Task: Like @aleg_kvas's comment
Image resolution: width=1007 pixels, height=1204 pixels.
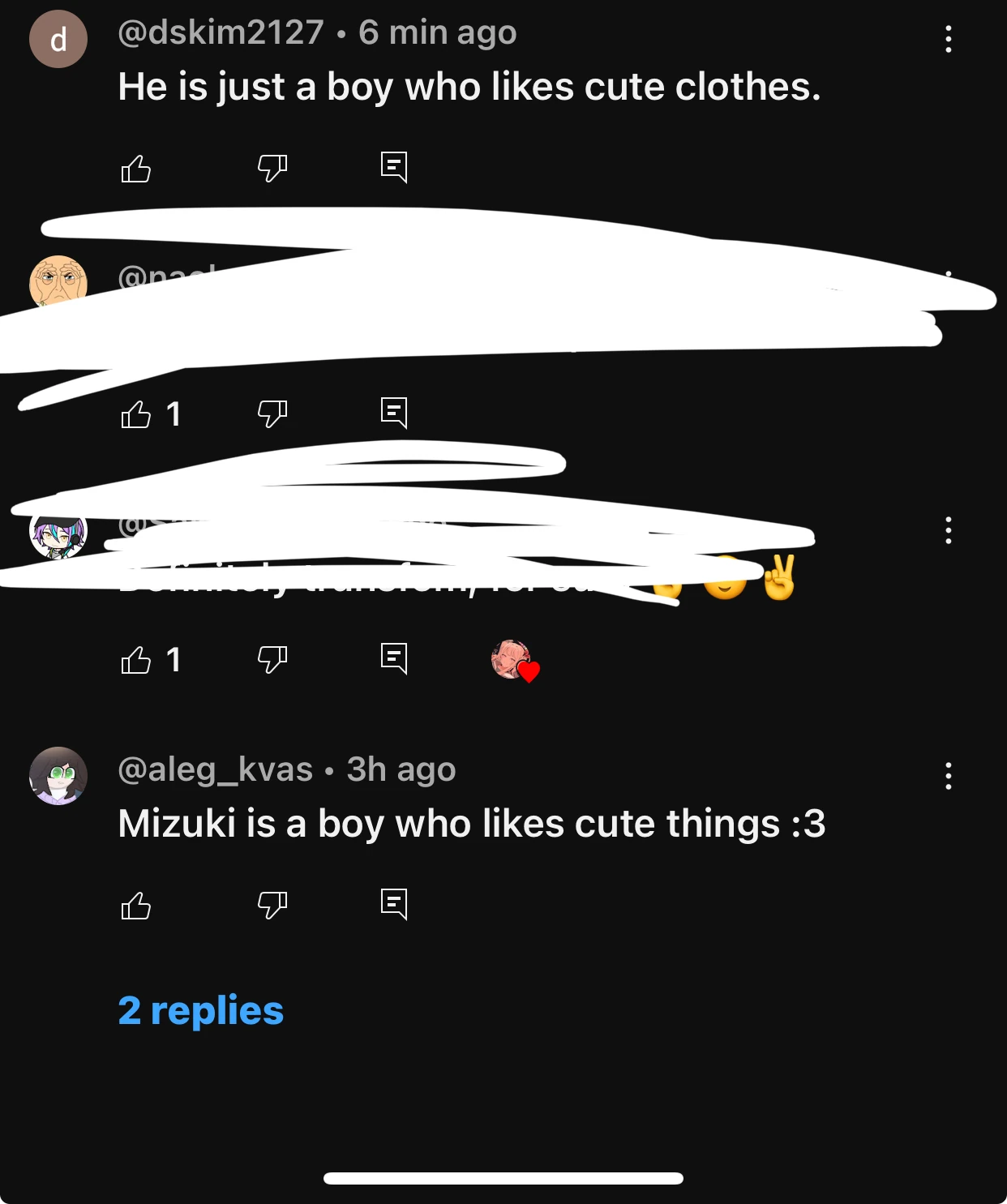Action: [x=136, y=906]
